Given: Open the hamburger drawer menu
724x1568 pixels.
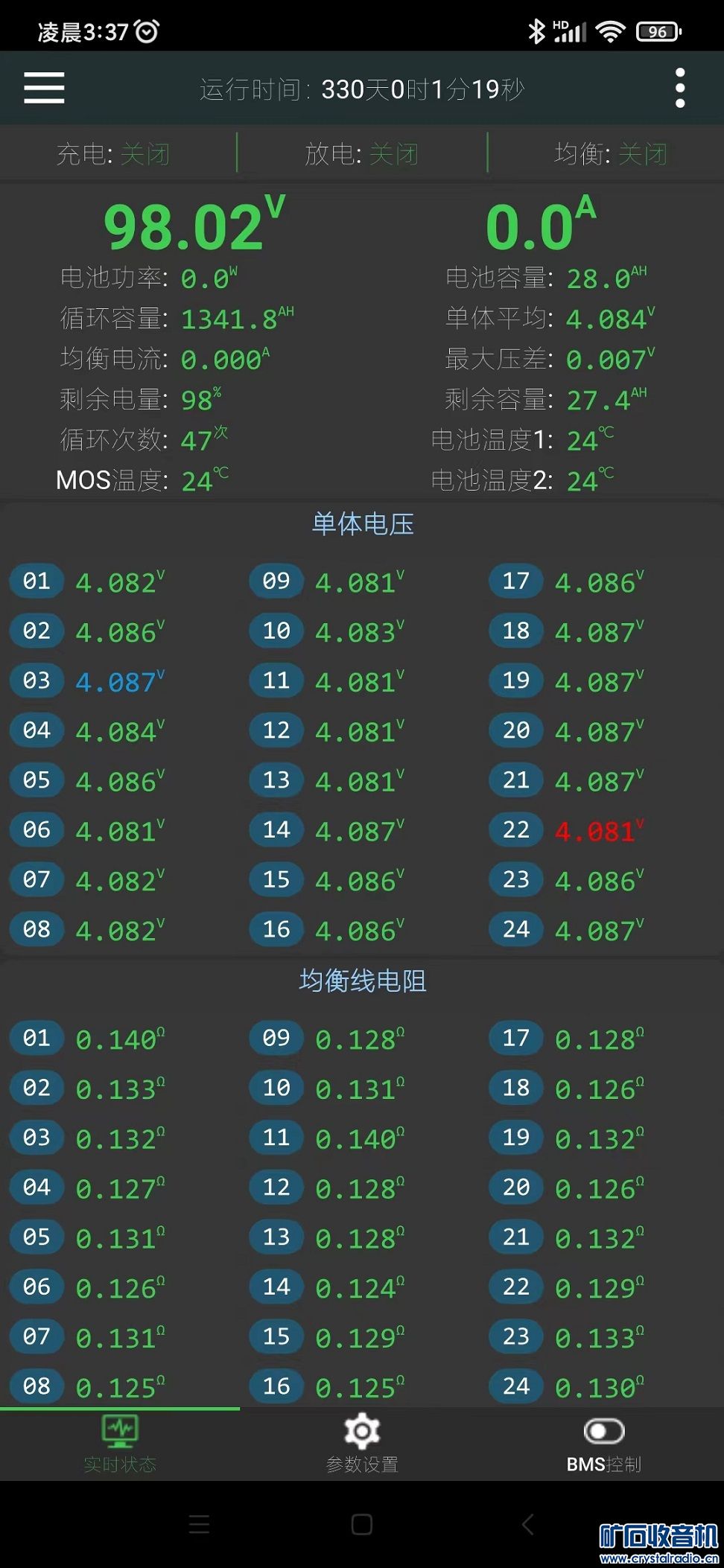Looking at the screenshot, I should [44, 89].
